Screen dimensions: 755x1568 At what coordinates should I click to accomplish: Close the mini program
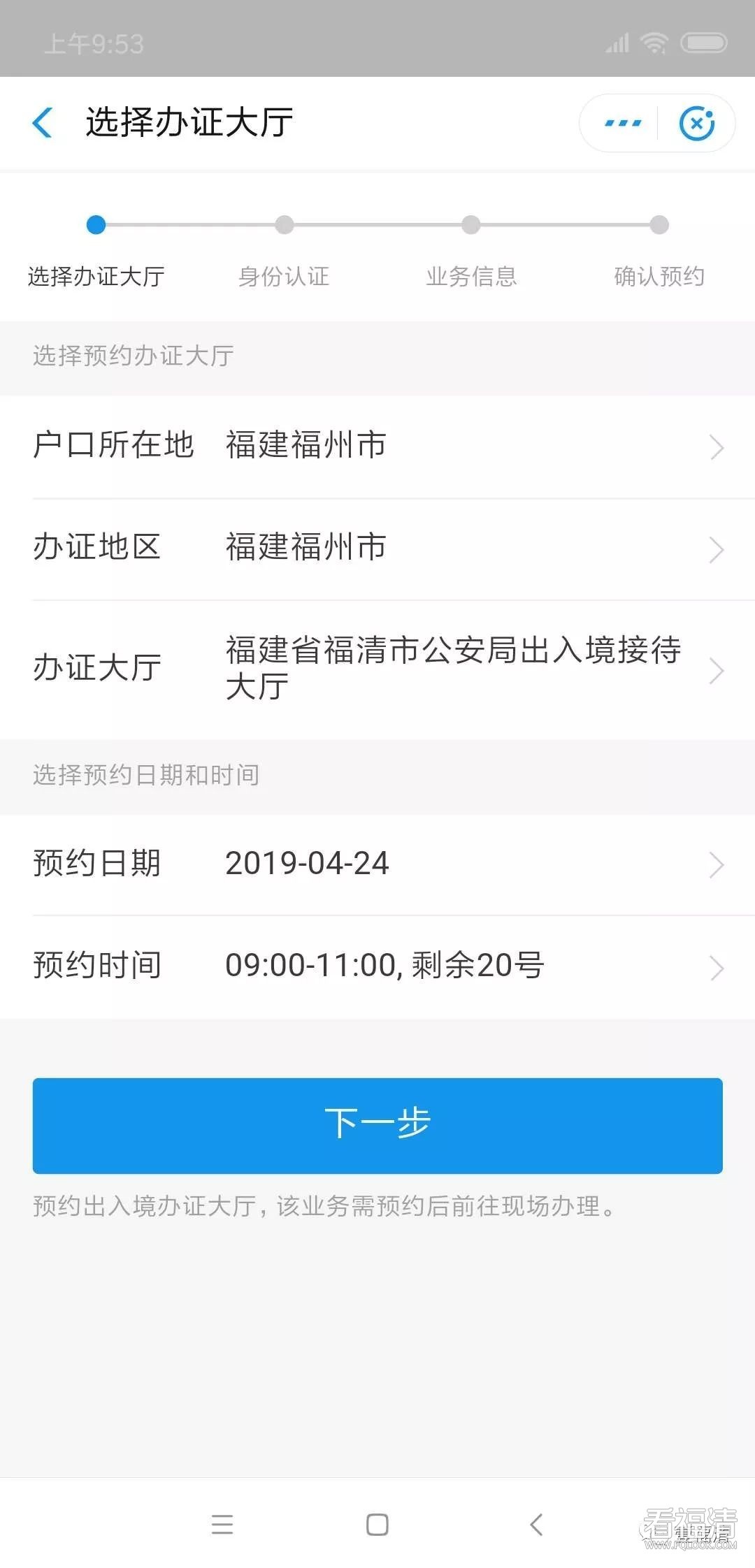[696, 124]
